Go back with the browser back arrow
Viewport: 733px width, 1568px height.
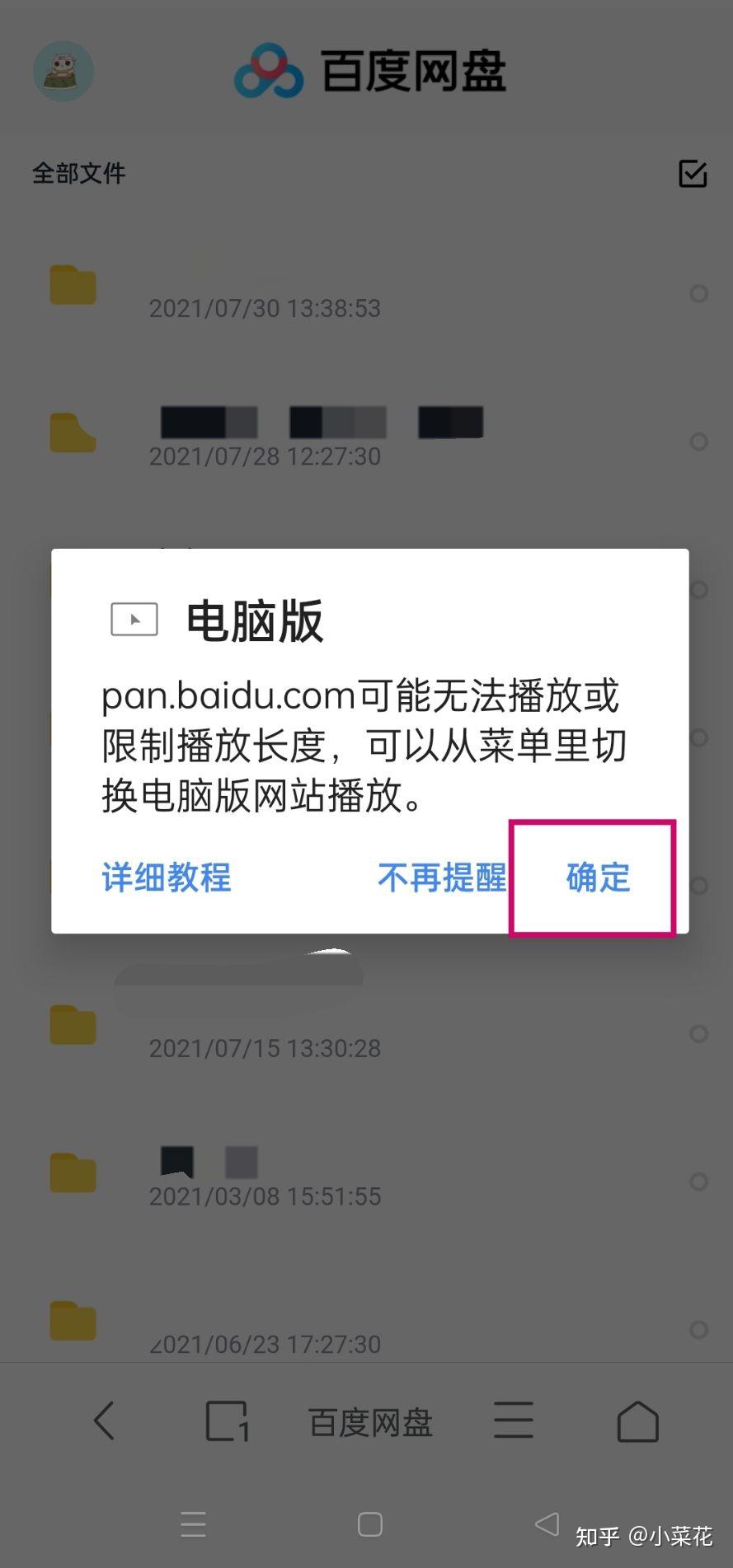pos(104,1421)
